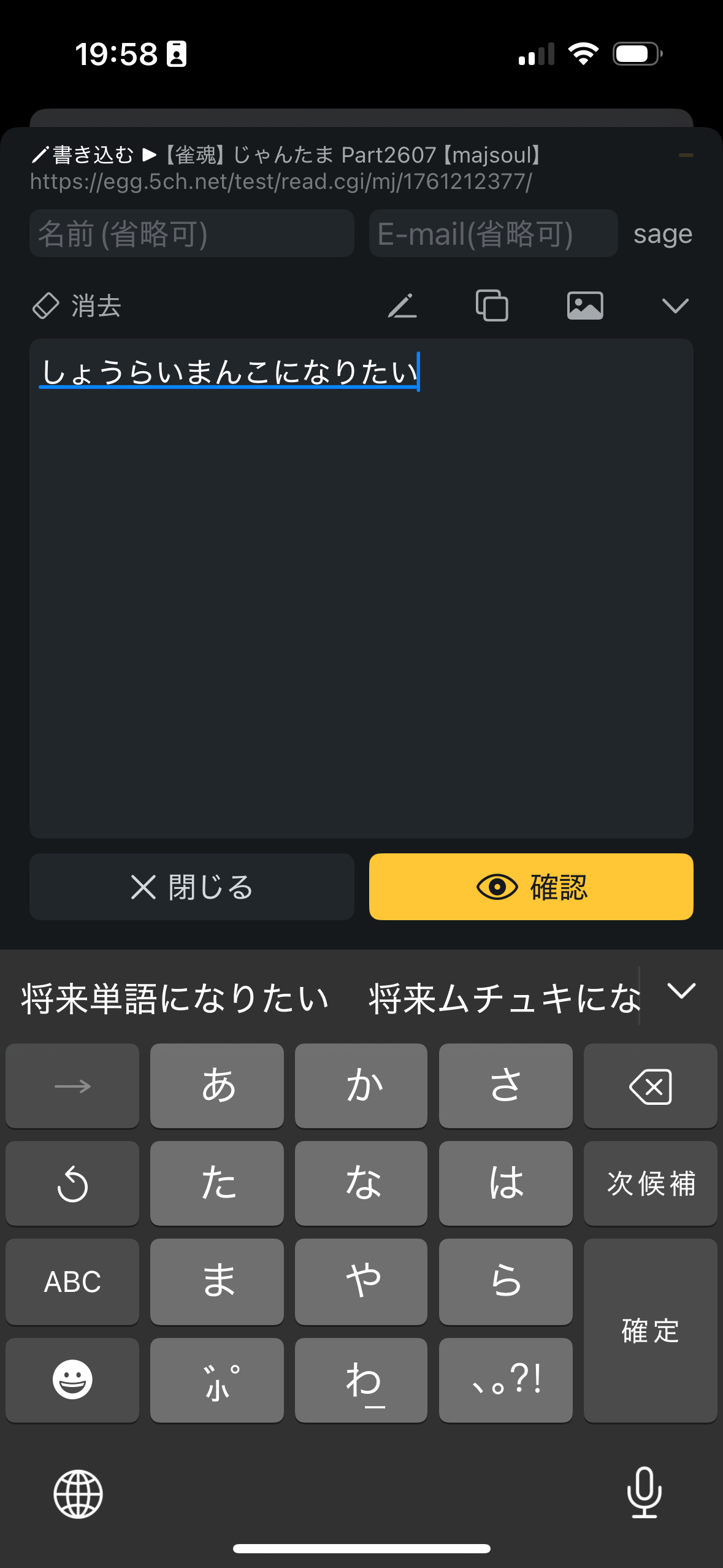Open the emoji keyboard
The image size is (723, 1568).
pos(72,1380)
